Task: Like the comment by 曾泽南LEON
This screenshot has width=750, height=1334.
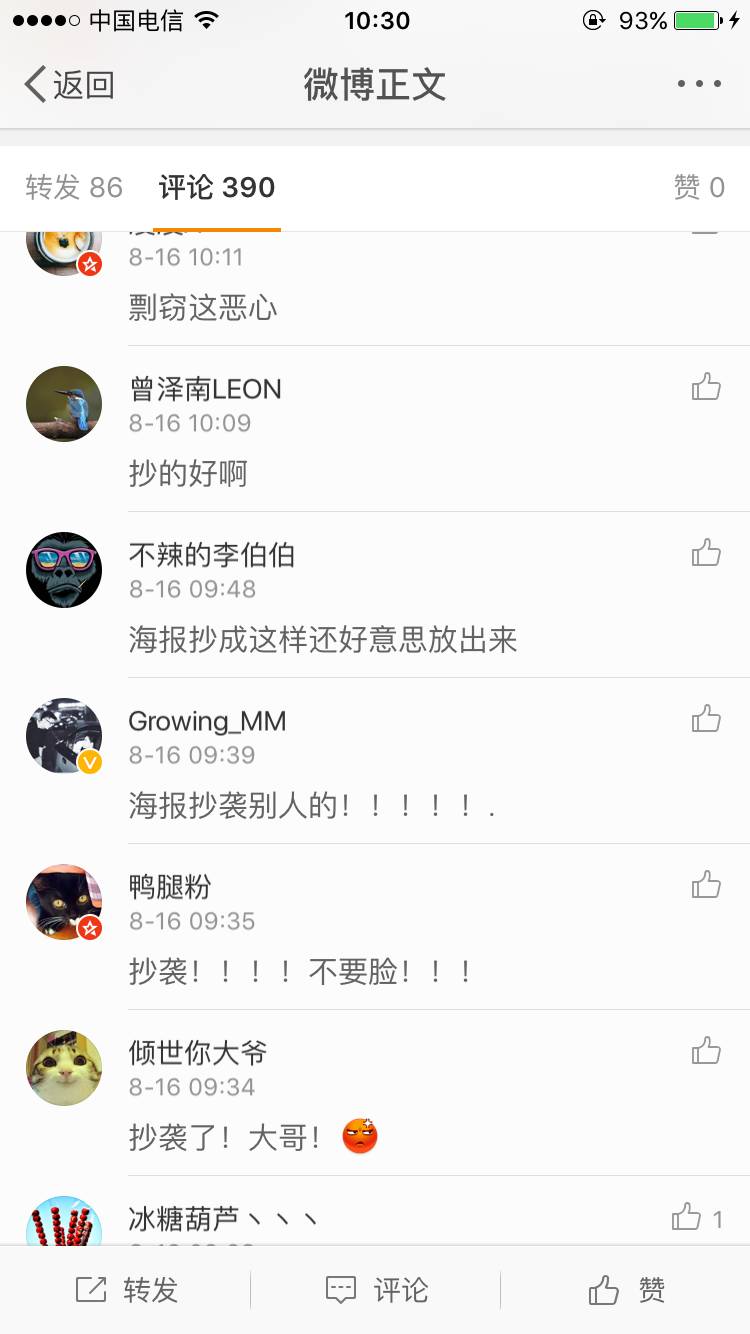Action: tap(706, 387)
